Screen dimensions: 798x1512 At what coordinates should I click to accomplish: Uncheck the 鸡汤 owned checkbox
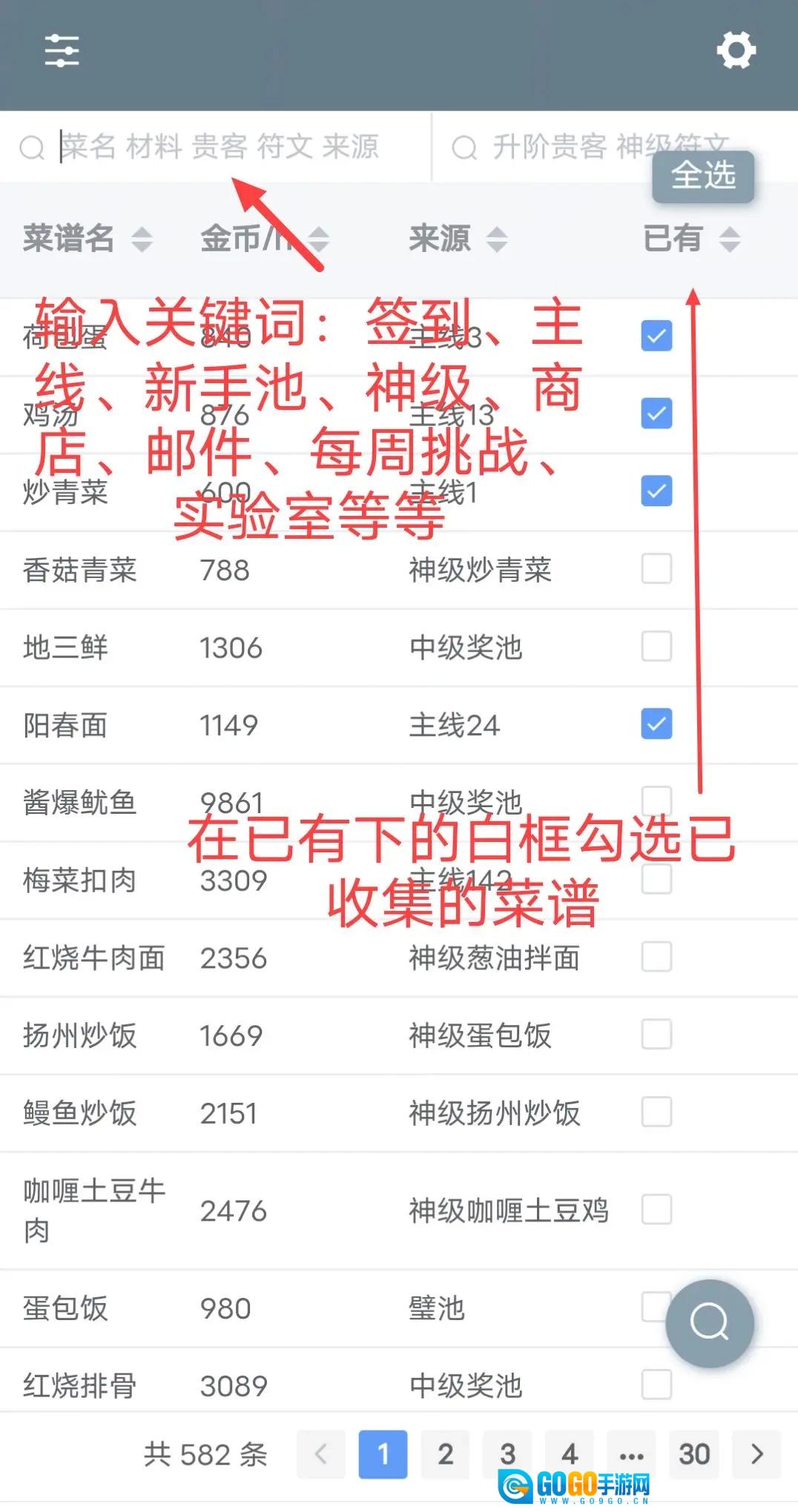coord(656,414)
